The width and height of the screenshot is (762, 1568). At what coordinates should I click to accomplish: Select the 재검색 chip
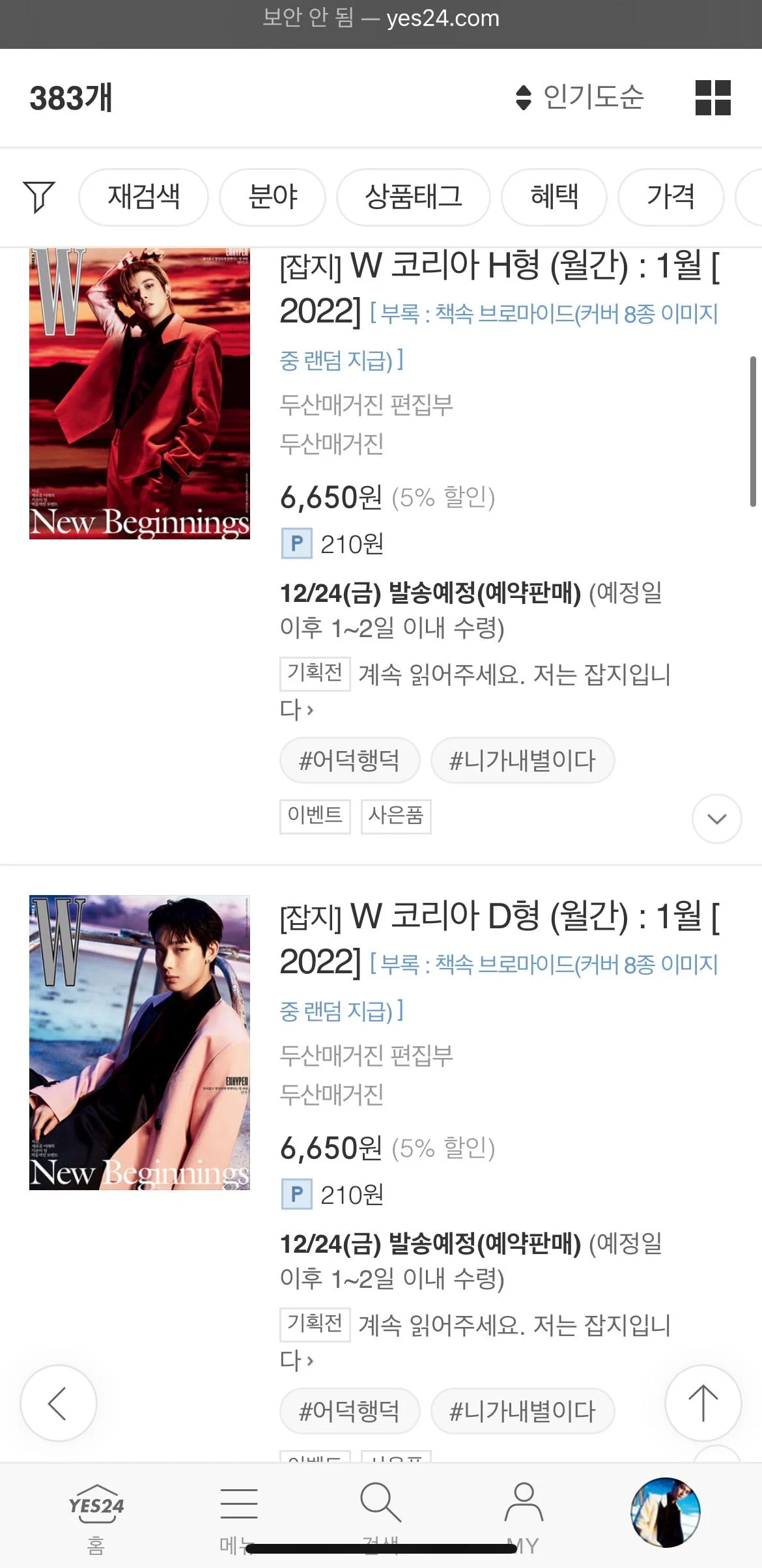point(143,197)
